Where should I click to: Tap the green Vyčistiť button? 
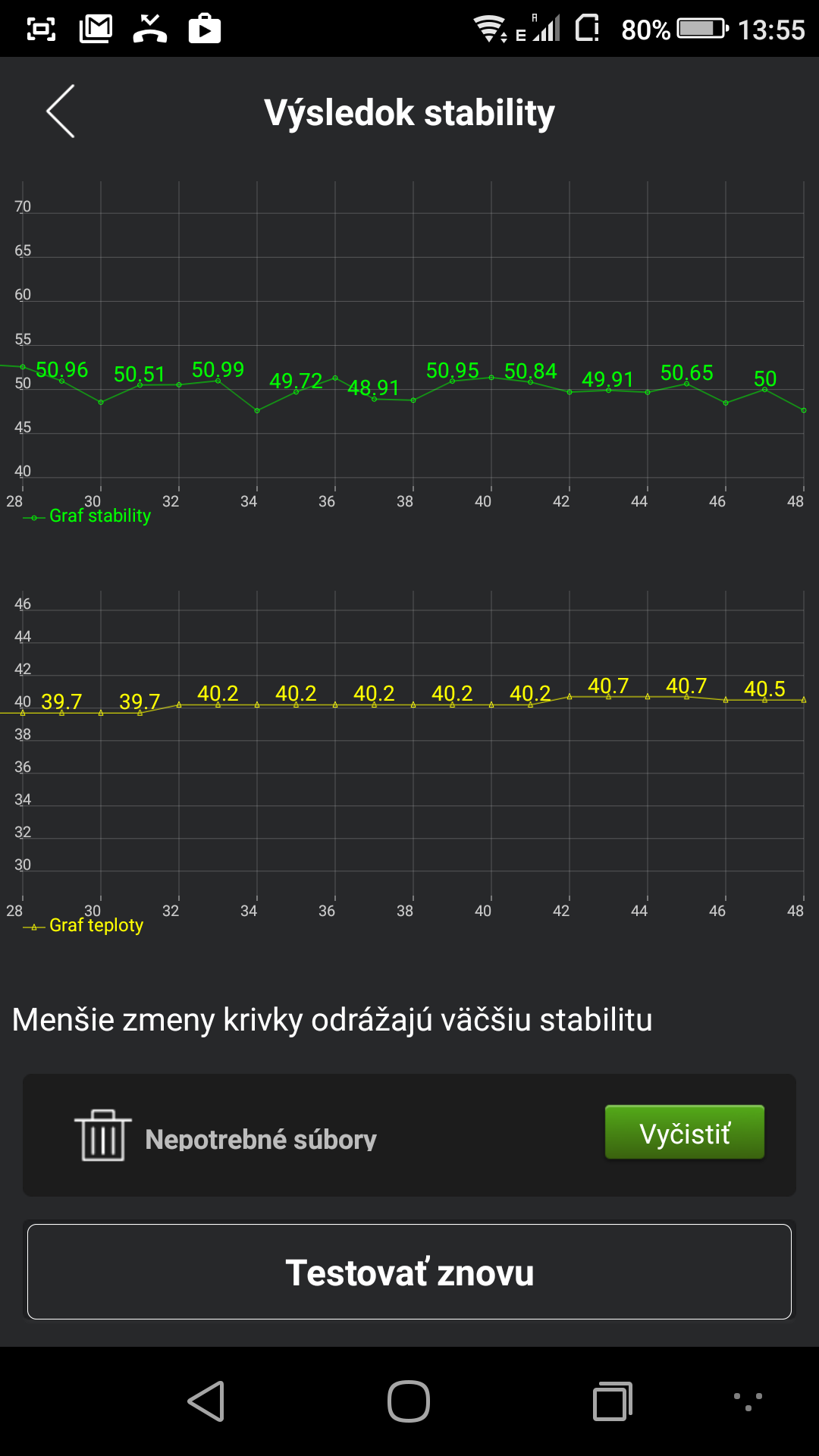point(684,1132)
